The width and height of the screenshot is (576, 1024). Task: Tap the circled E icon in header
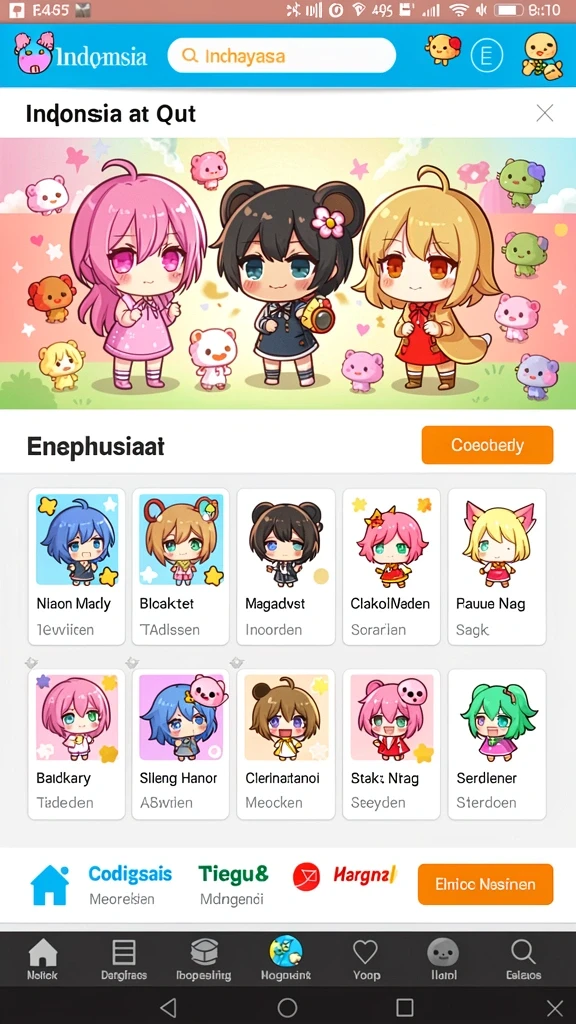[x=487, y=56]
